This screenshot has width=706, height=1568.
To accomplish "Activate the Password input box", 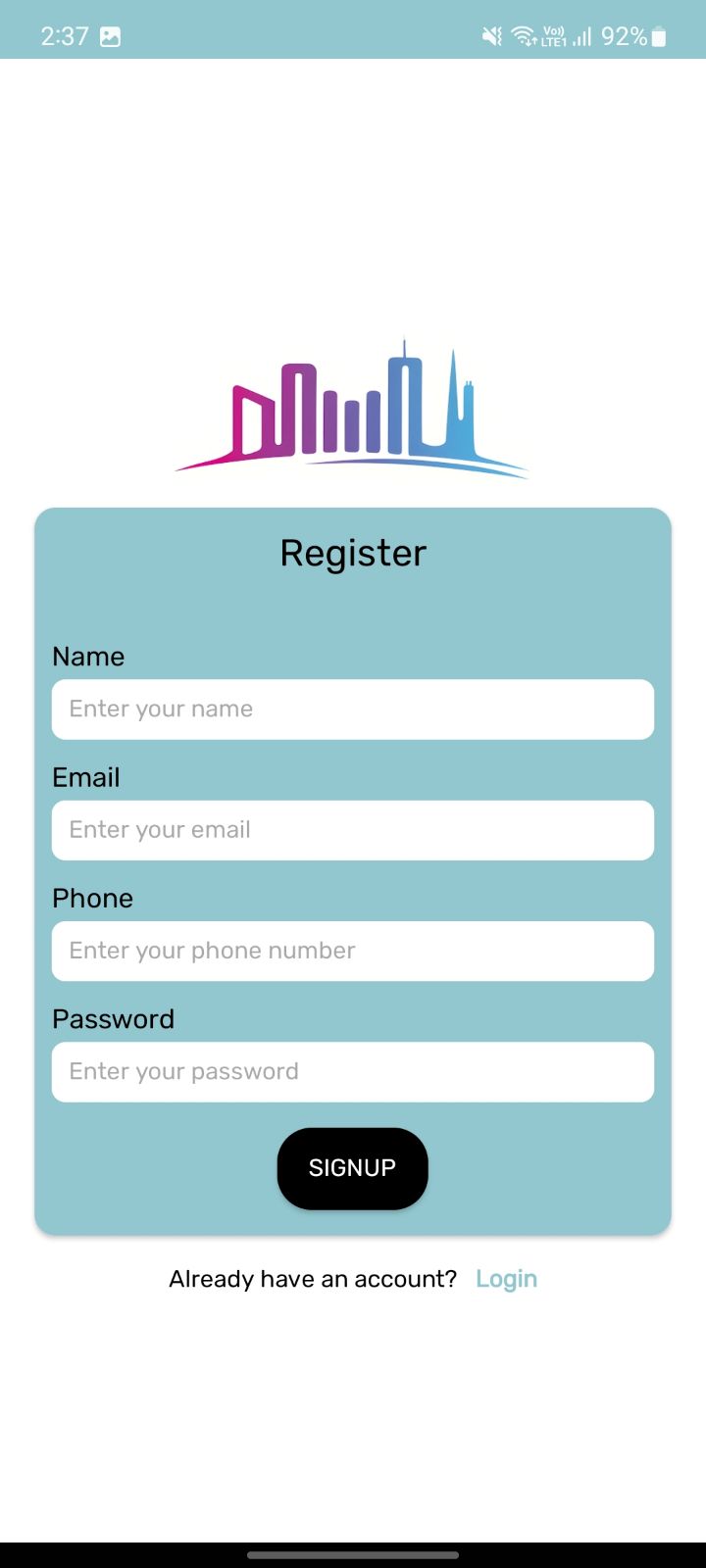I will point(353,1071).
